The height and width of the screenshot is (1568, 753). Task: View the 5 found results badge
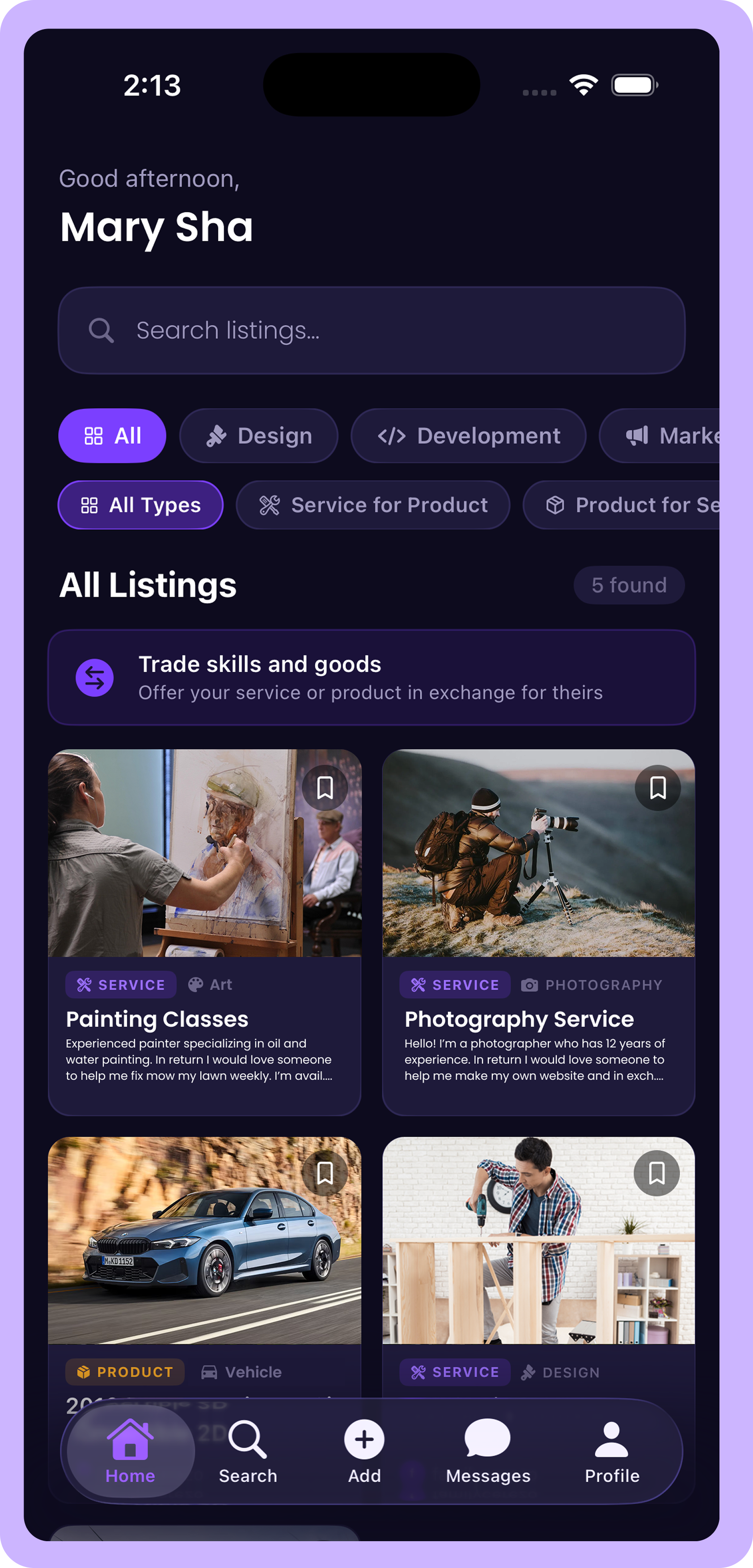click(x=628, y=585)
